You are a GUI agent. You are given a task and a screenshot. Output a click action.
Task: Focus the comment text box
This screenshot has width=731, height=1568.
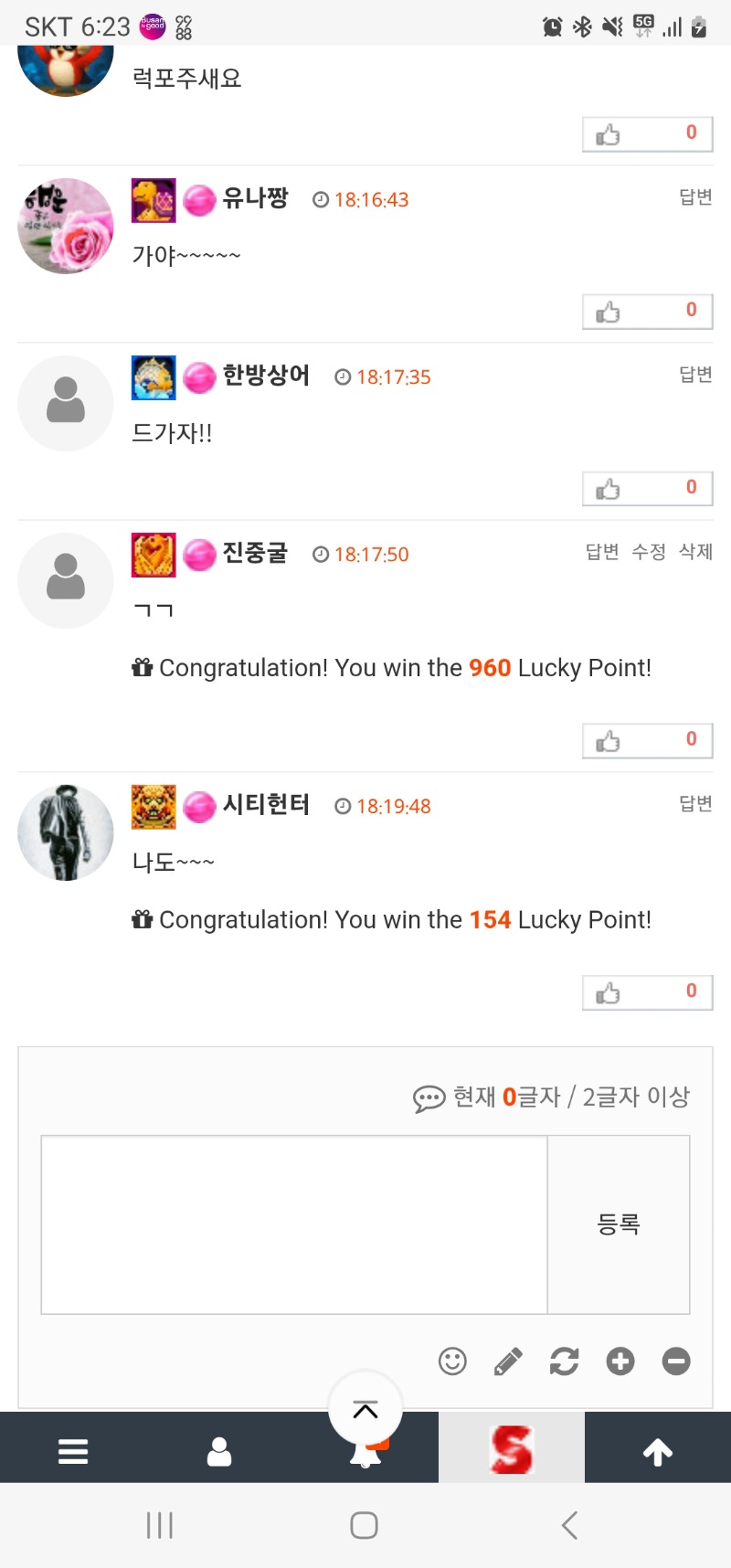tap(294, 1224)
